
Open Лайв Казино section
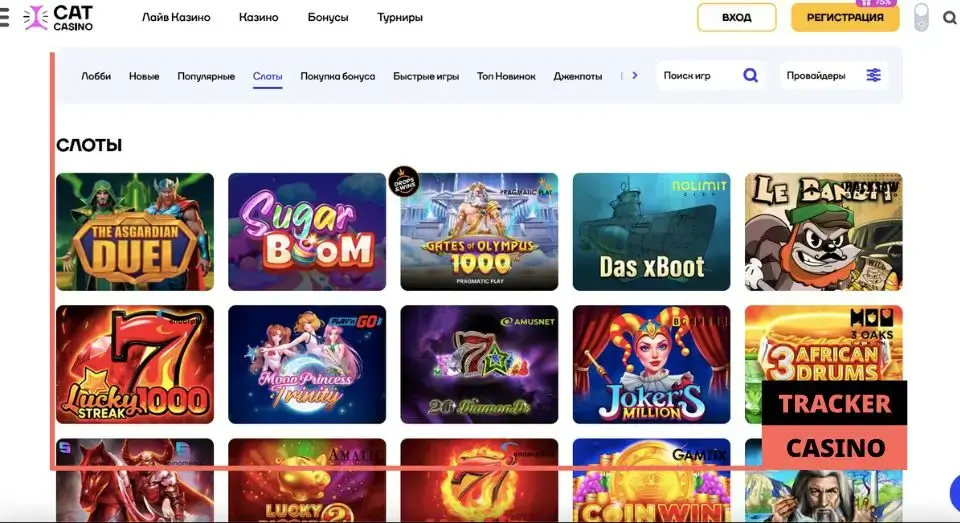tap(175, 18)
